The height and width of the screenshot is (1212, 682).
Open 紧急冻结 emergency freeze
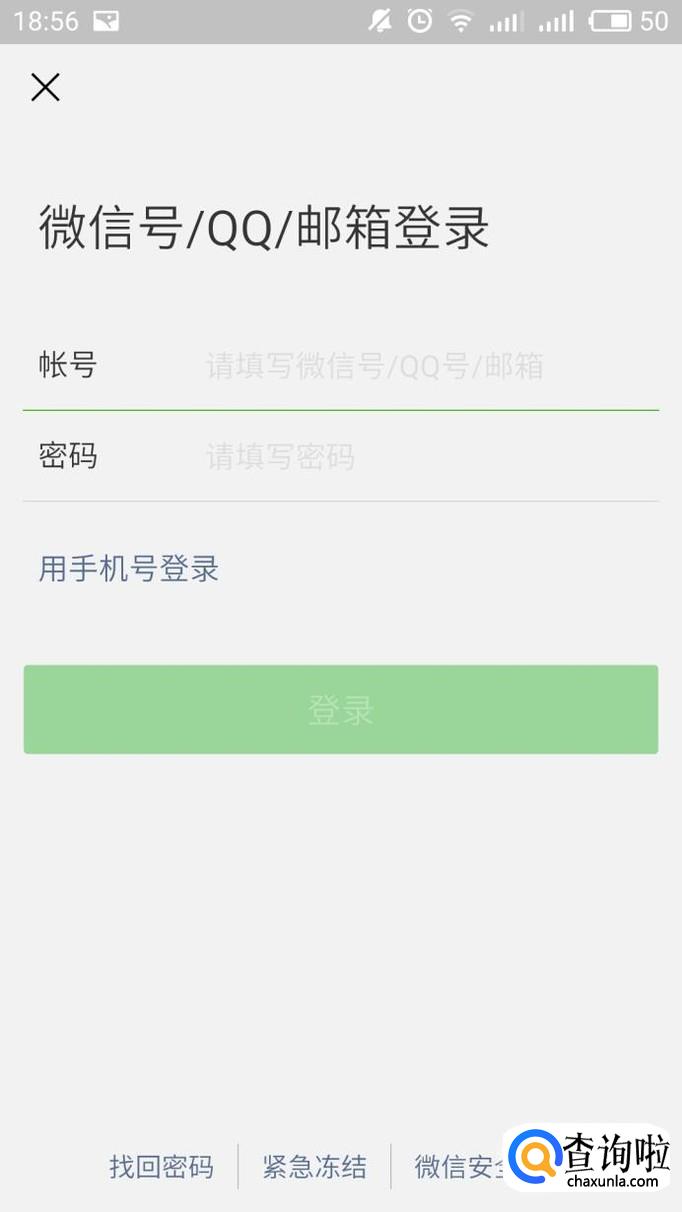point(314,1166)
